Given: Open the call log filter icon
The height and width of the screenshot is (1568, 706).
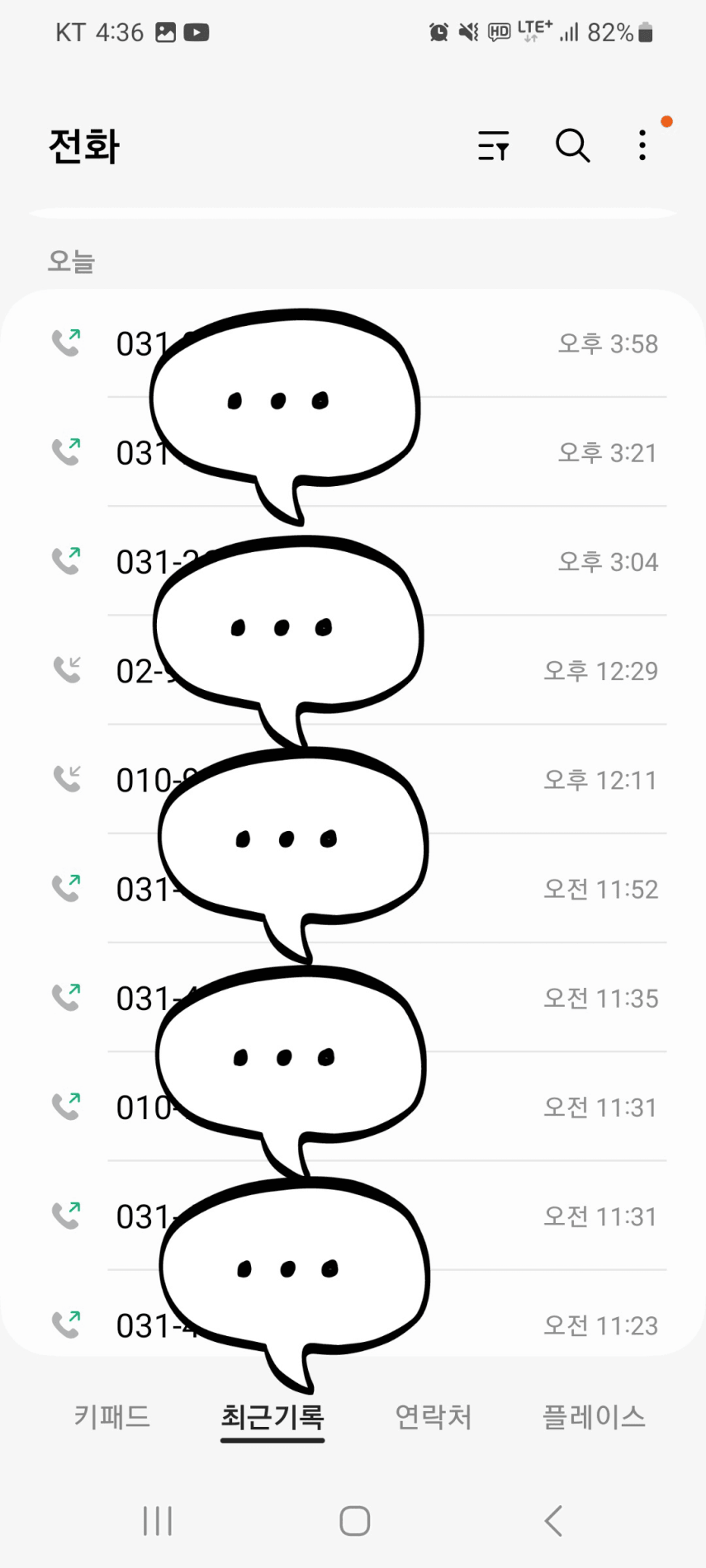Looking at the screenshot, I should point(494,146).
